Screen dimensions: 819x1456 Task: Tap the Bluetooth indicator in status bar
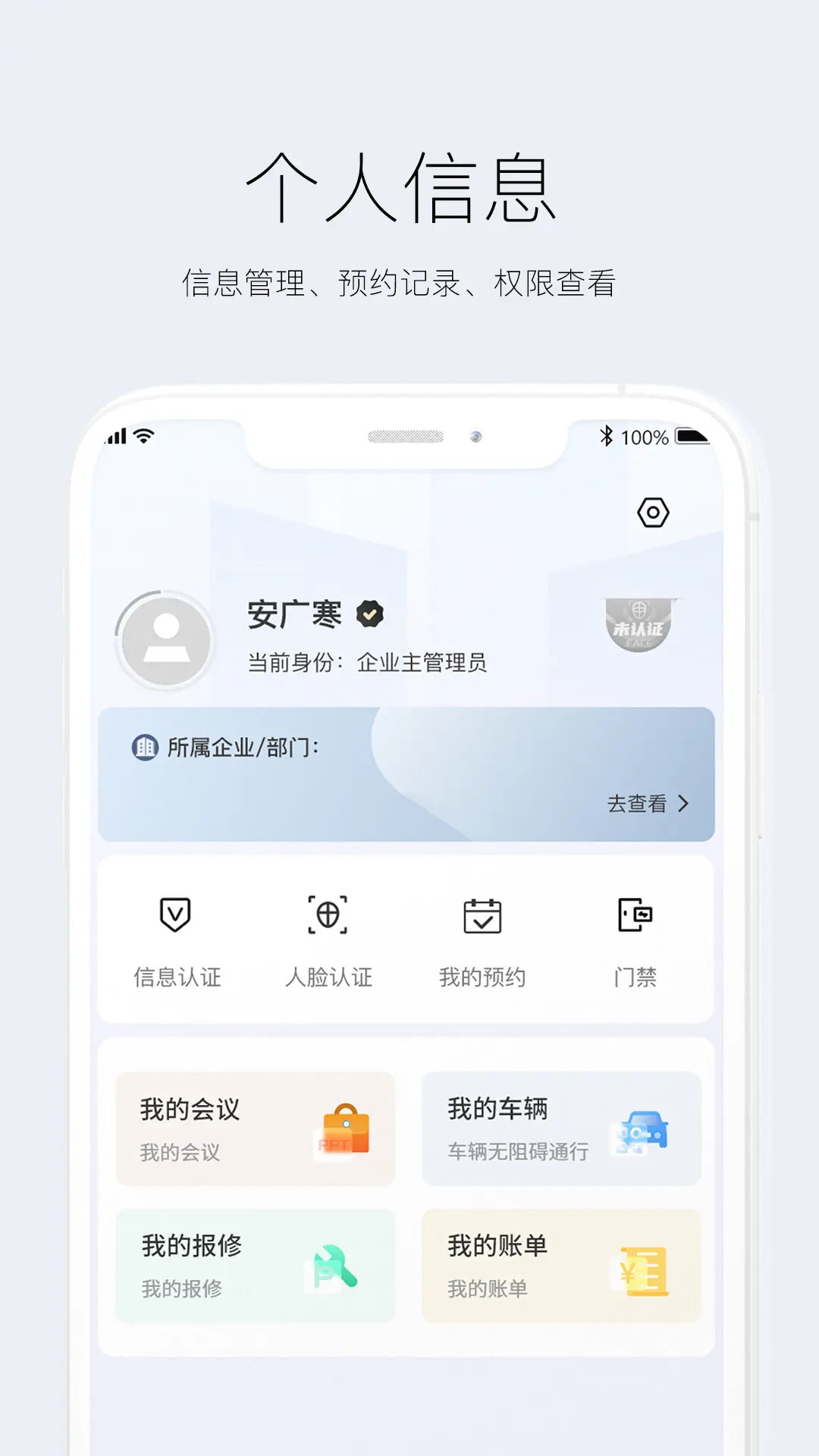click(x=604, y=435)
